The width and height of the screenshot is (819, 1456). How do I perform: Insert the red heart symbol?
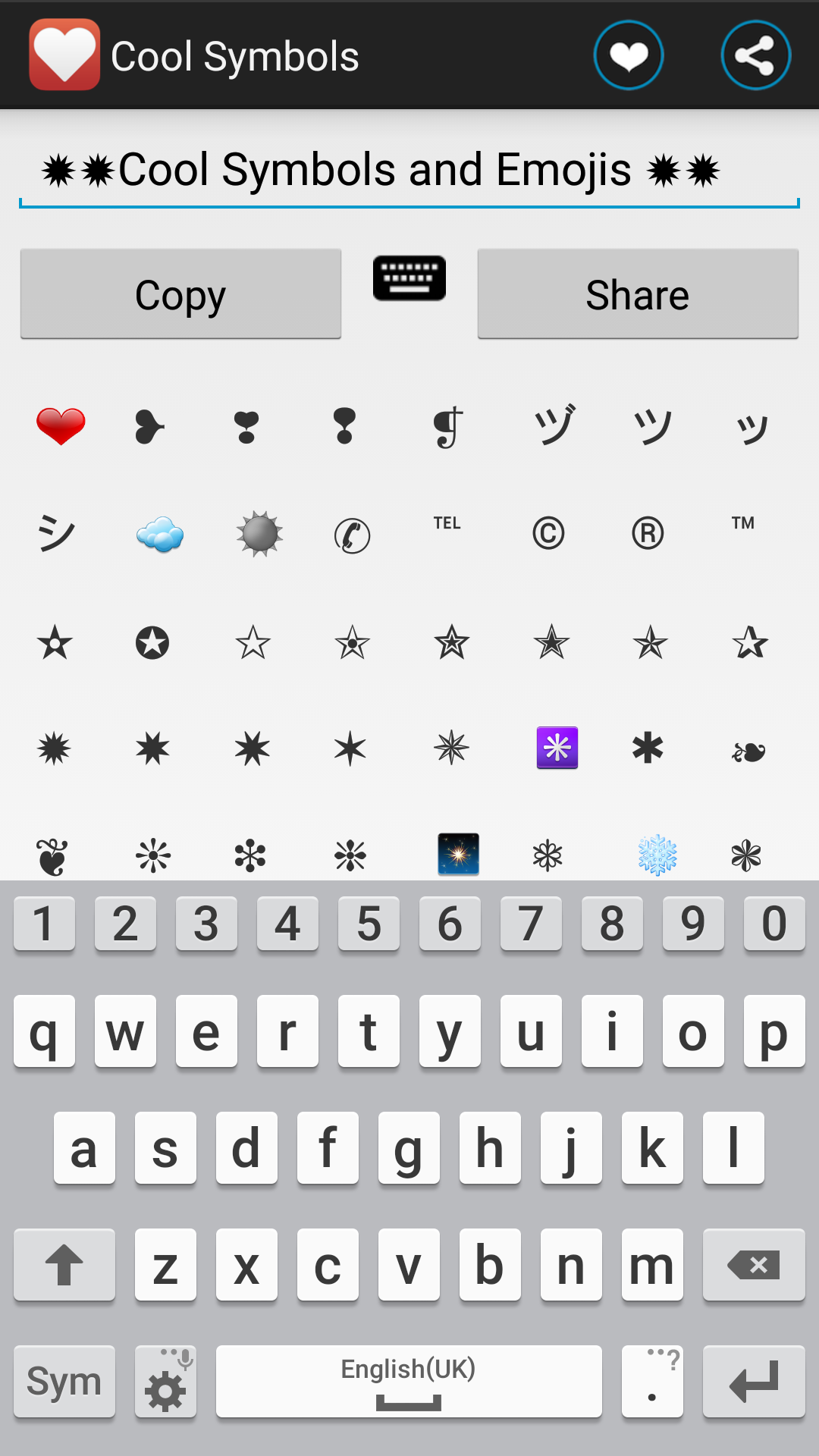pyautogui.click(x=61, y=425)
